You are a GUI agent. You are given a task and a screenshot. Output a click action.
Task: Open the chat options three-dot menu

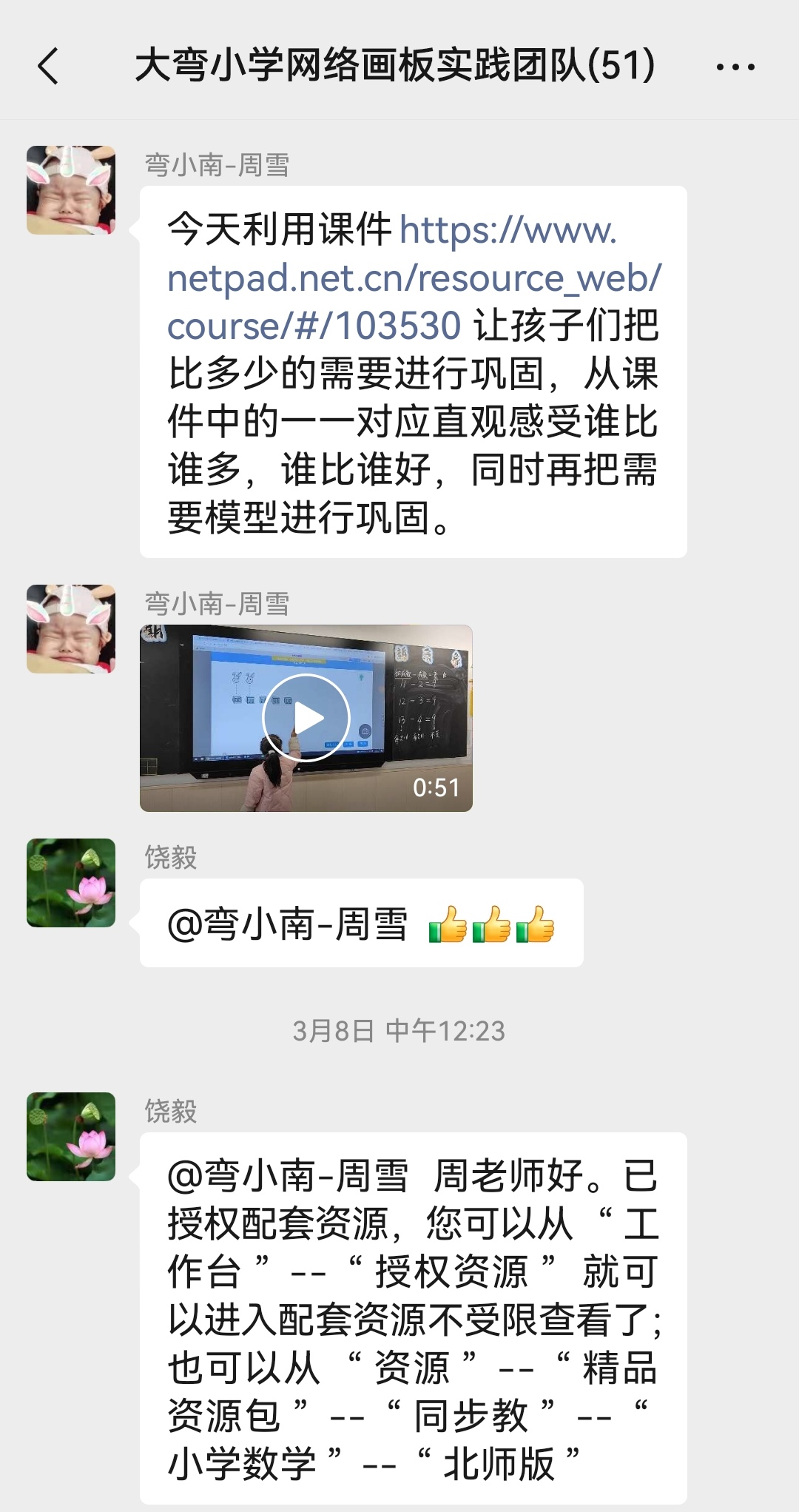click(735, 67)
